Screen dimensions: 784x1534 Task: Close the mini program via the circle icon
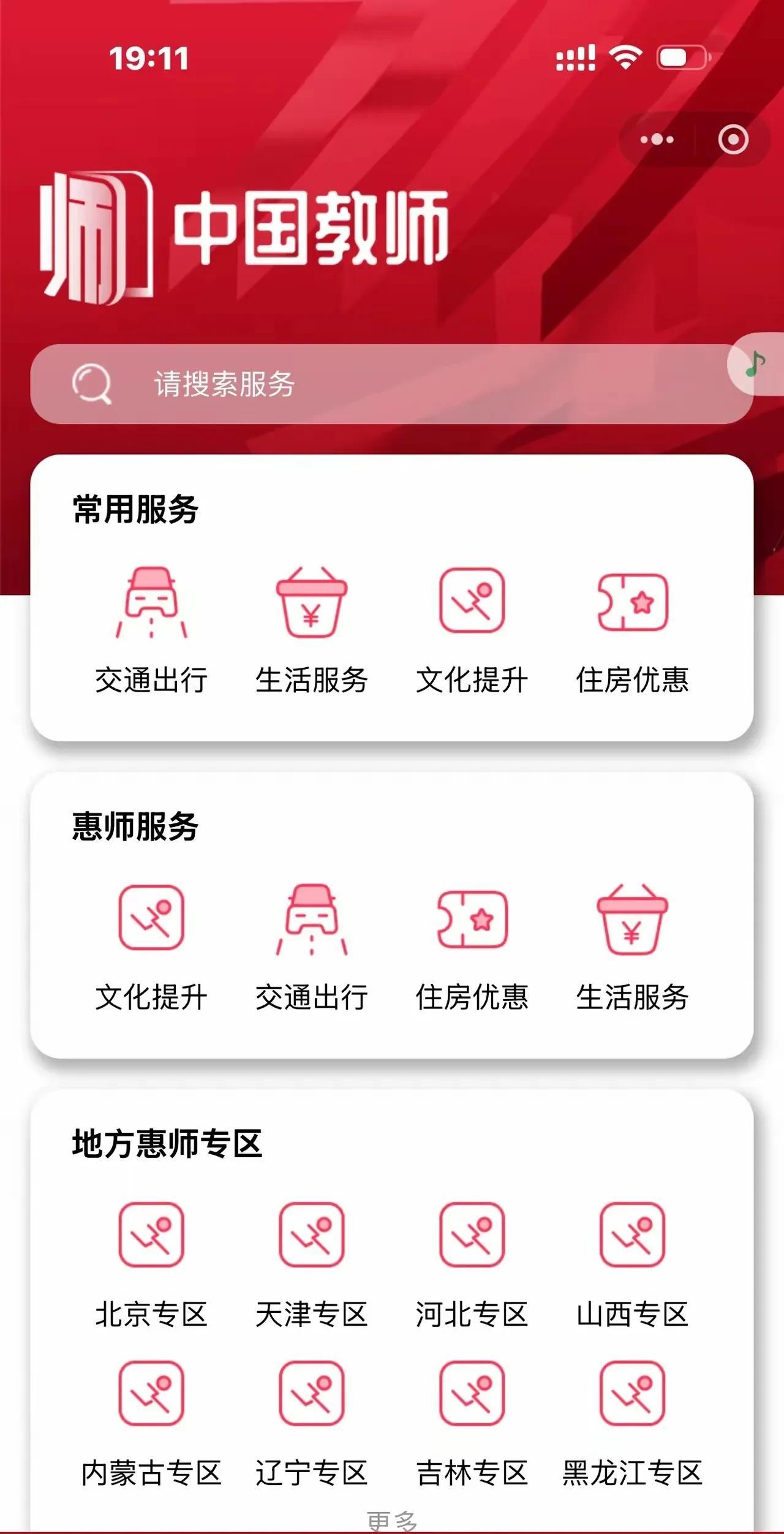click(x=733, y=140)
